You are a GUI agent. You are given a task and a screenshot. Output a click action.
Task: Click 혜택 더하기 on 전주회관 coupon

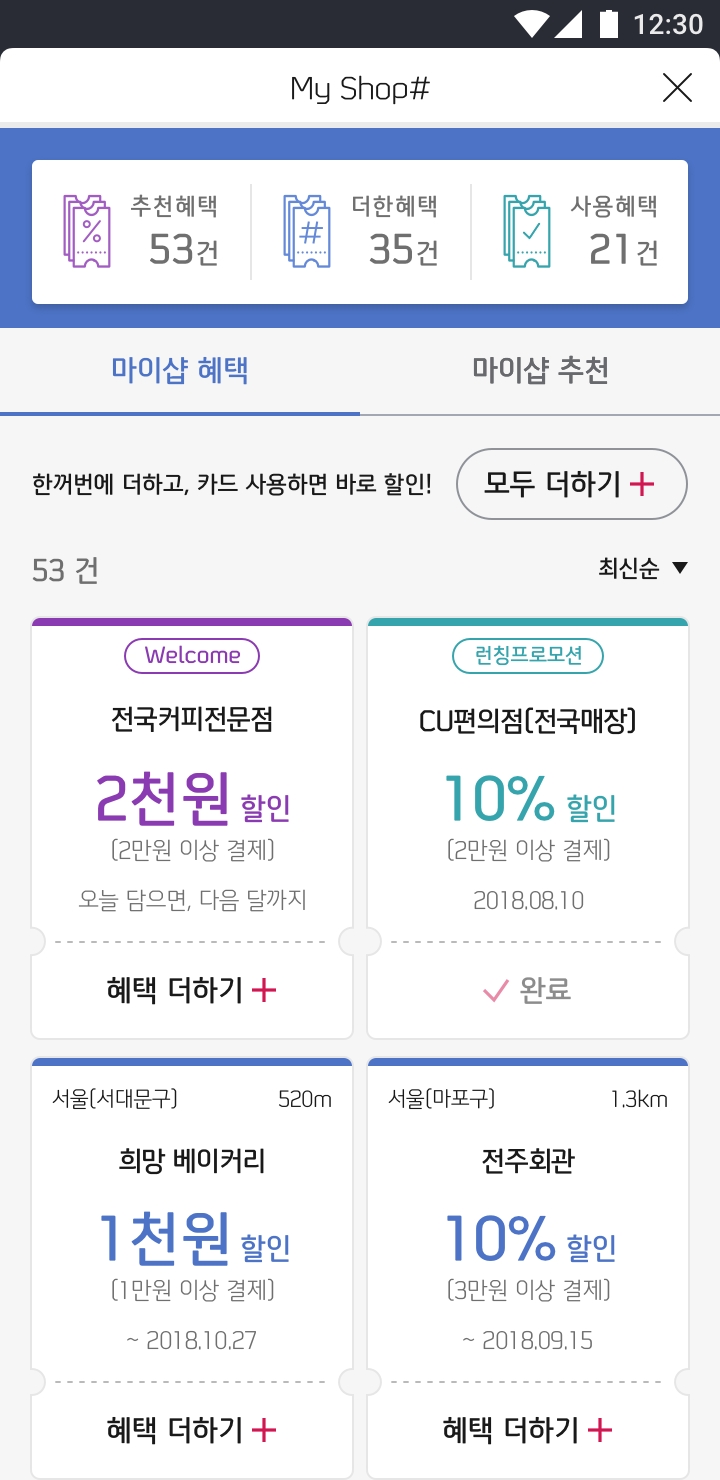[527, 1430]
